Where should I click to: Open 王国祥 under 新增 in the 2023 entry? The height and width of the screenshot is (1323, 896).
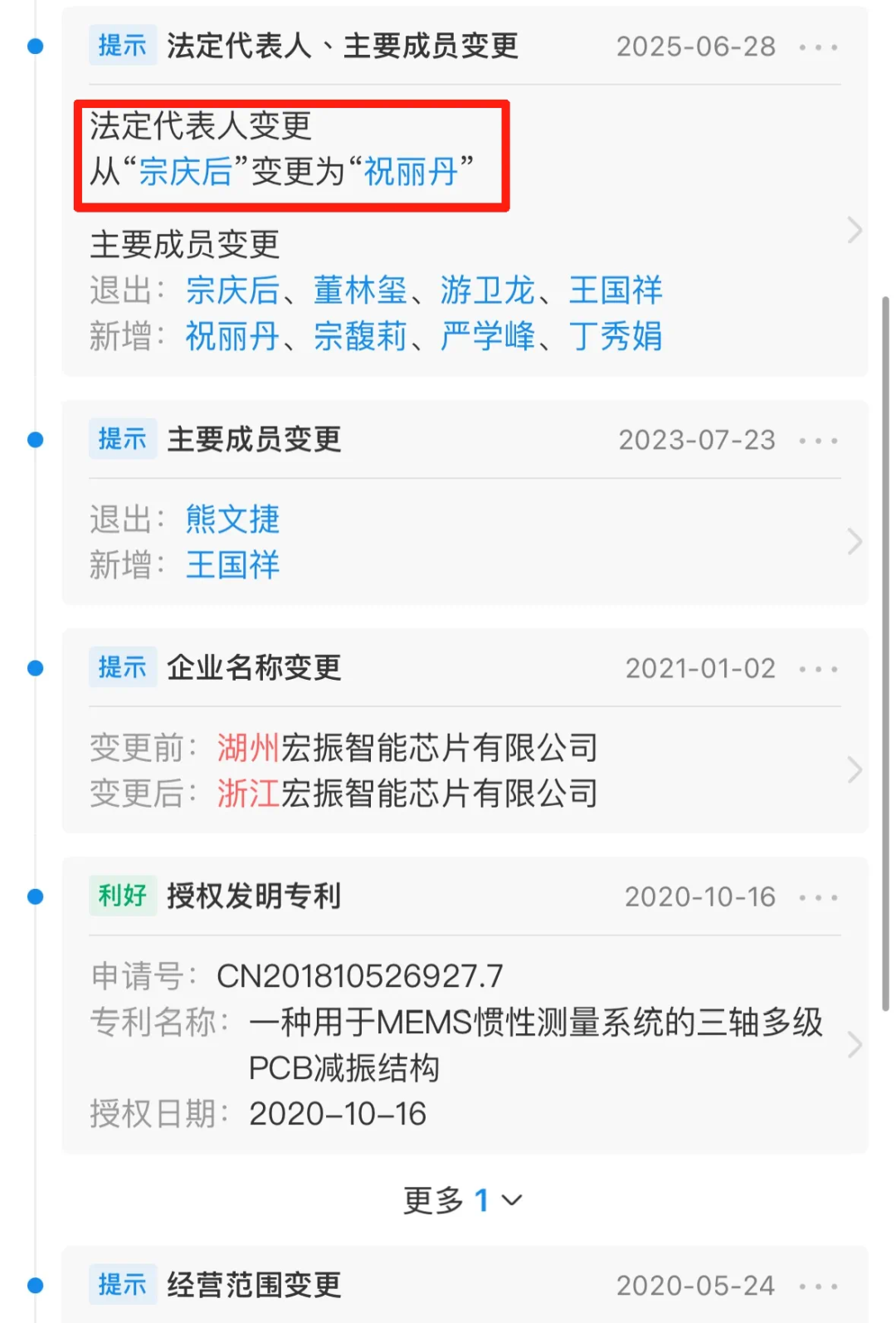point(232,565)
